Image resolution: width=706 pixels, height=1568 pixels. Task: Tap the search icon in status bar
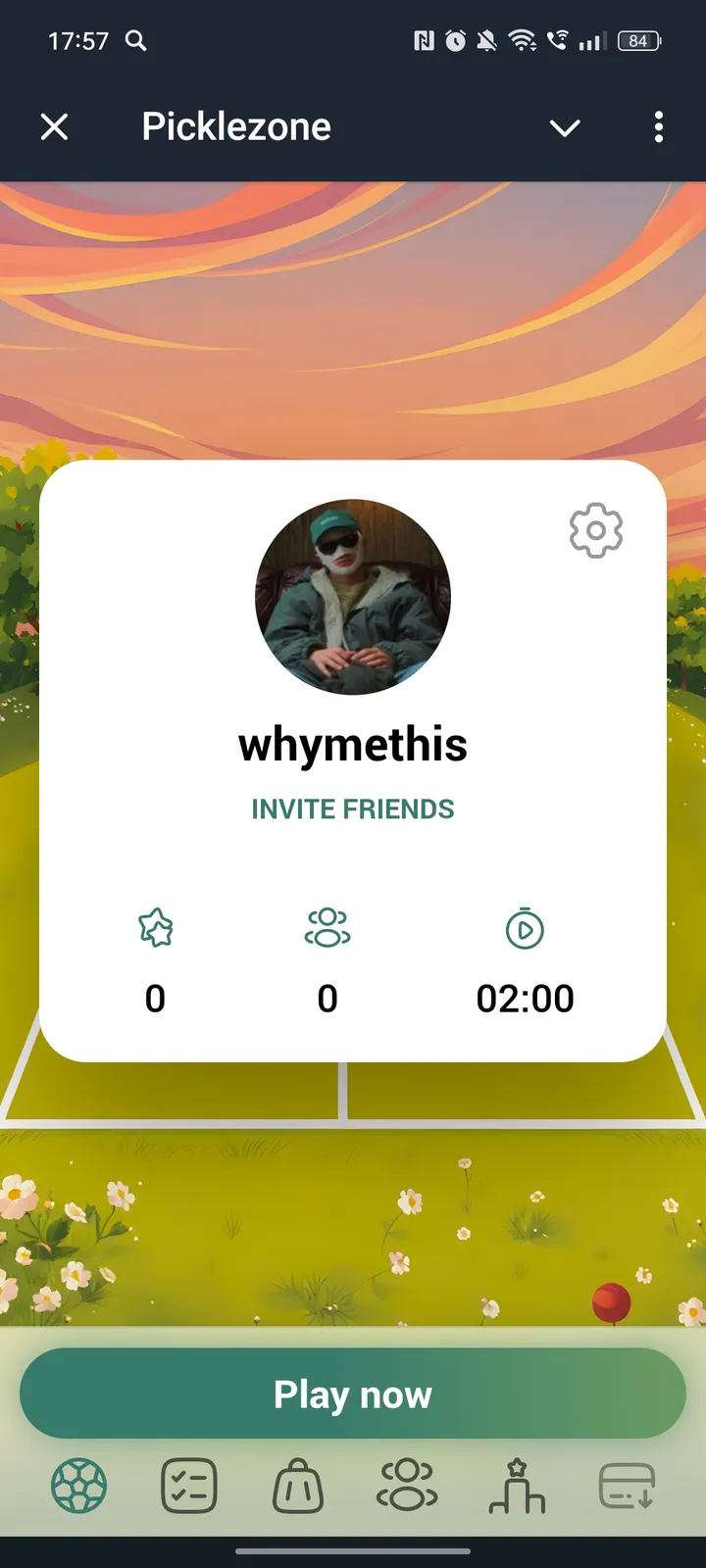136,41
